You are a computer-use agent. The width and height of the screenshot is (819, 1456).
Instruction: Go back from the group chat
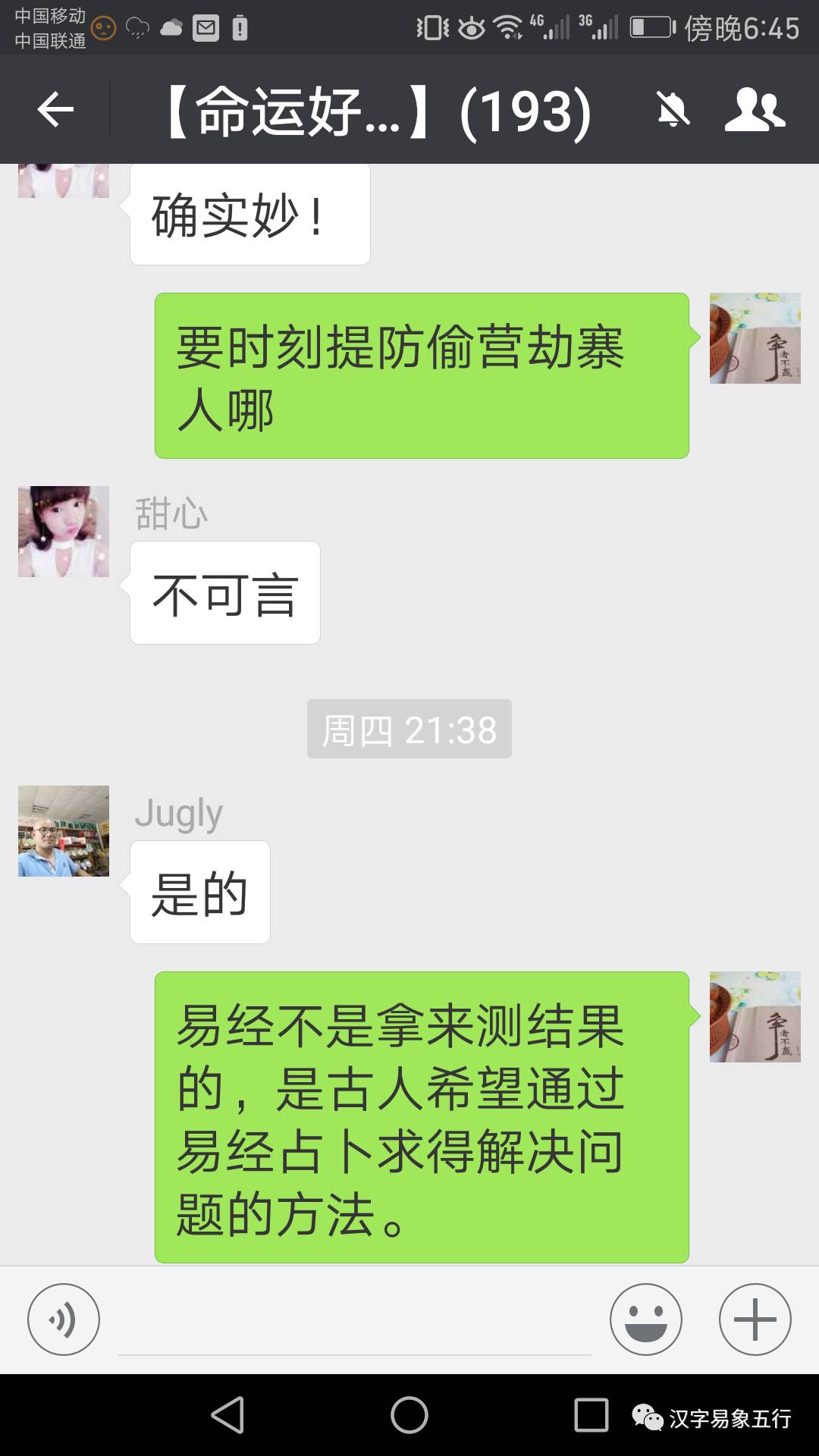[55, 110]
